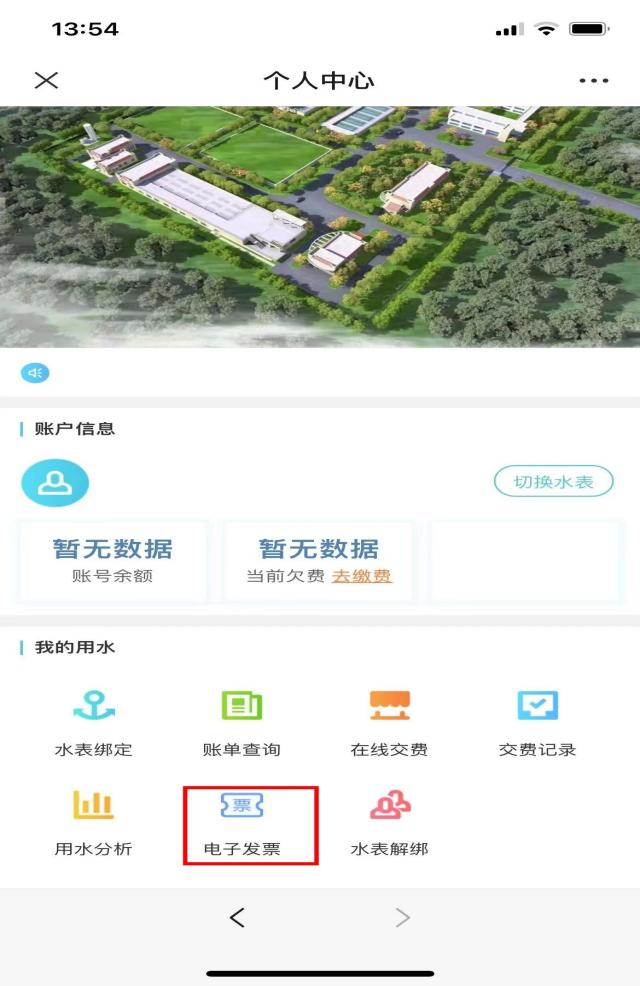Viewport: 640px width, 986px height.
Task: Open the 去缴费 link
Action: pyautogui.click(x=362, y=576)
